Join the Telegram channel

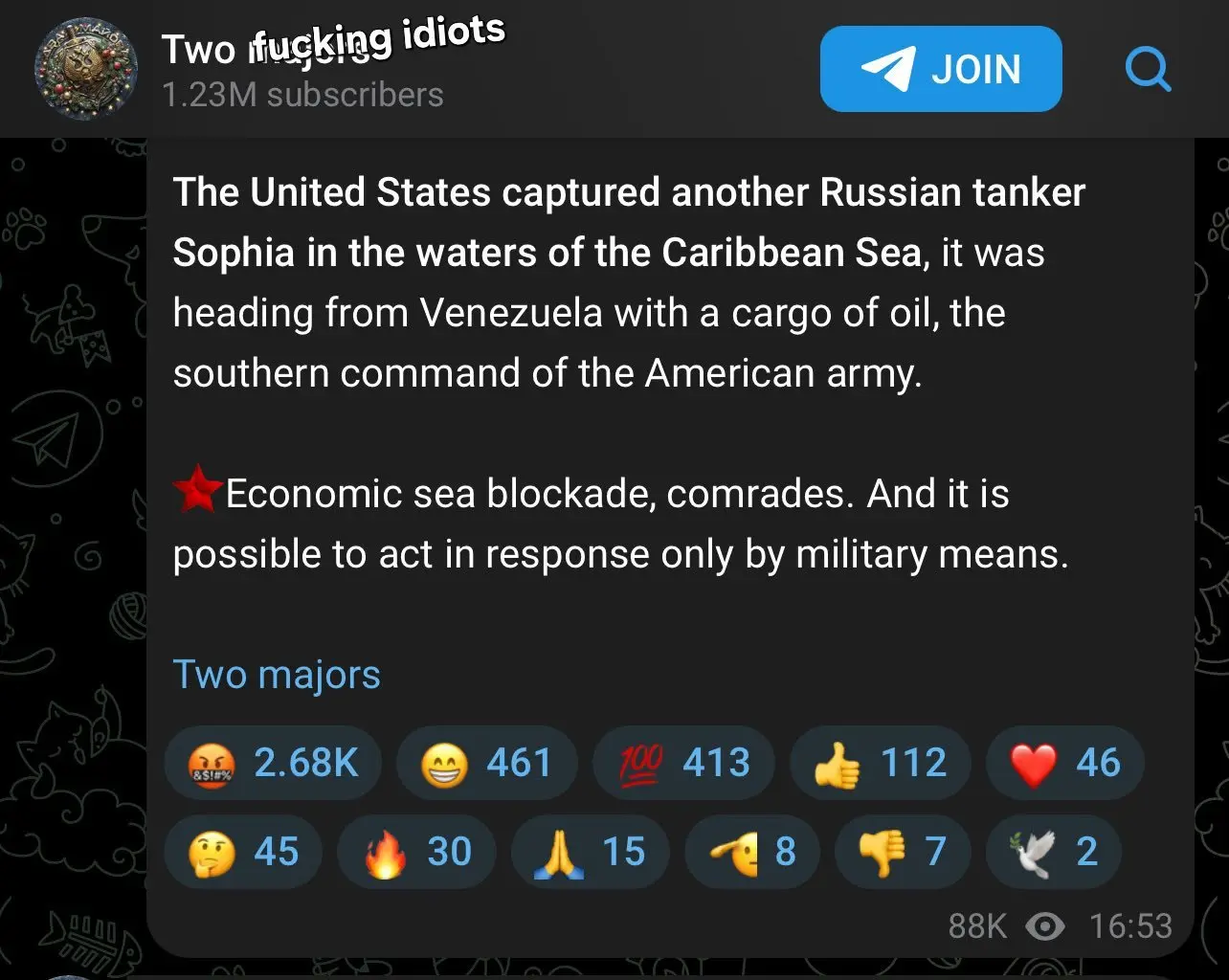[x=940, y=69]
